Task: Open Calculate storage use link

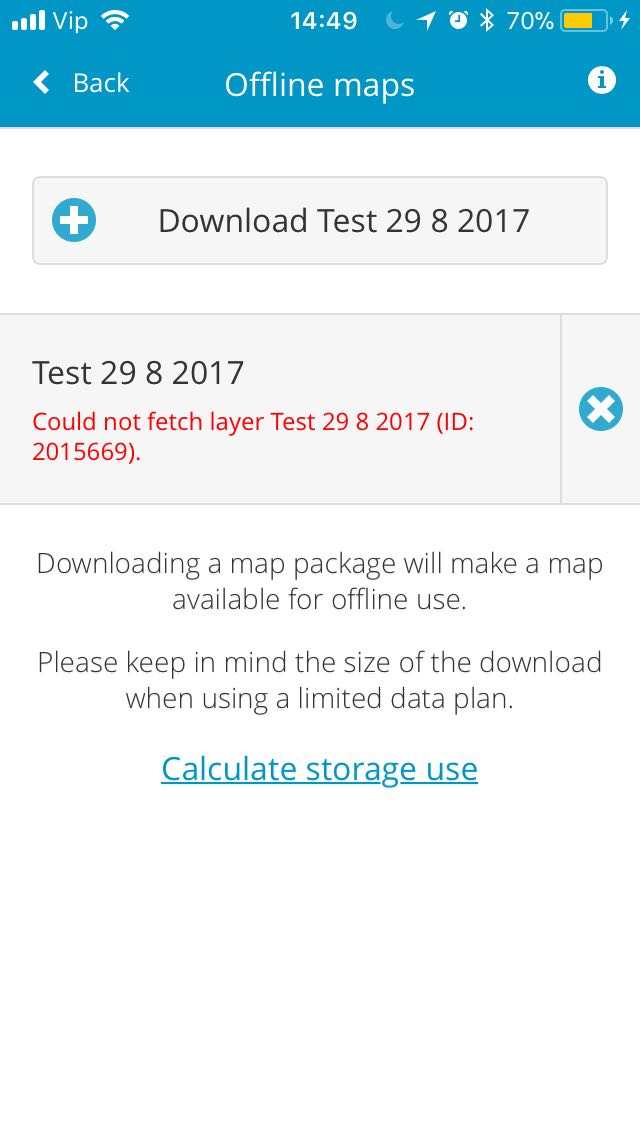Action: click(319, 769)
